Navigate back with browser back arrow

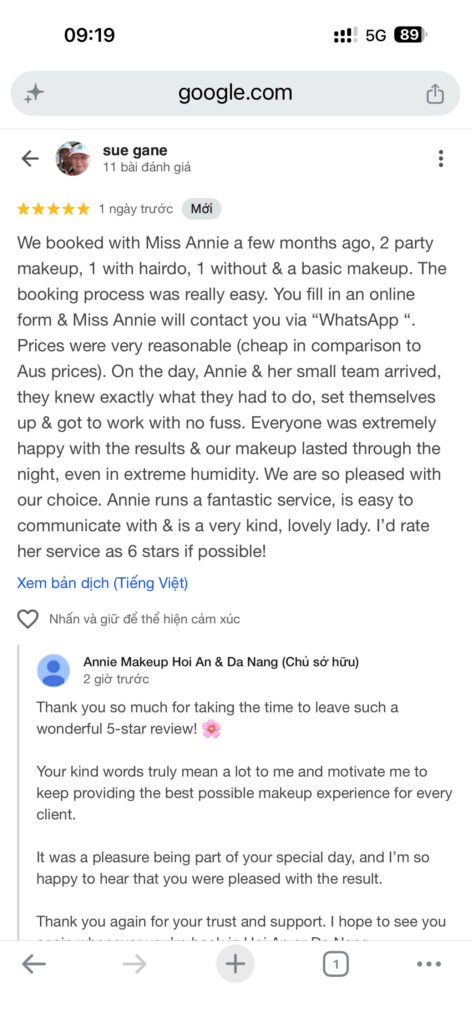coord(34,964)
